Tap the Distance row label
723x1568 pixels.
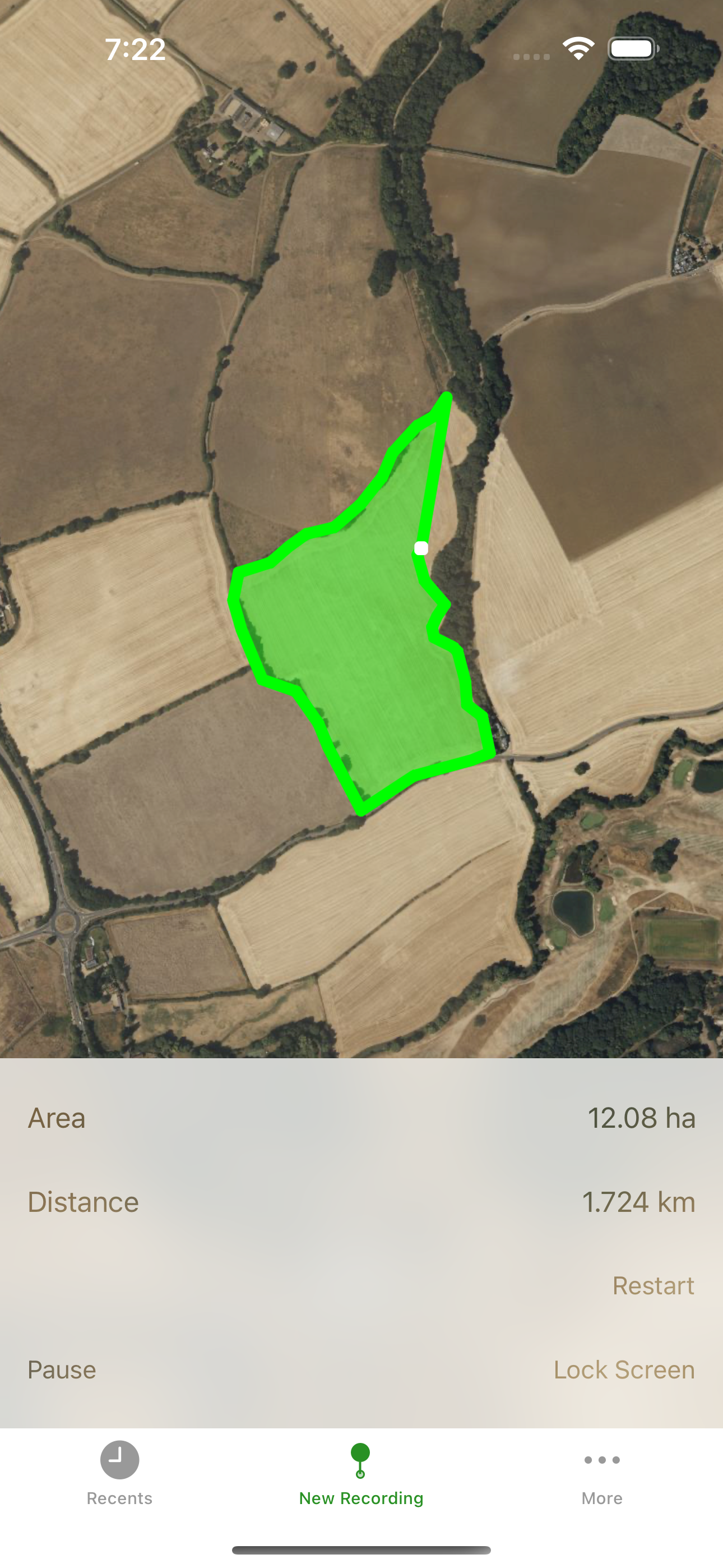coord(84,1202)
